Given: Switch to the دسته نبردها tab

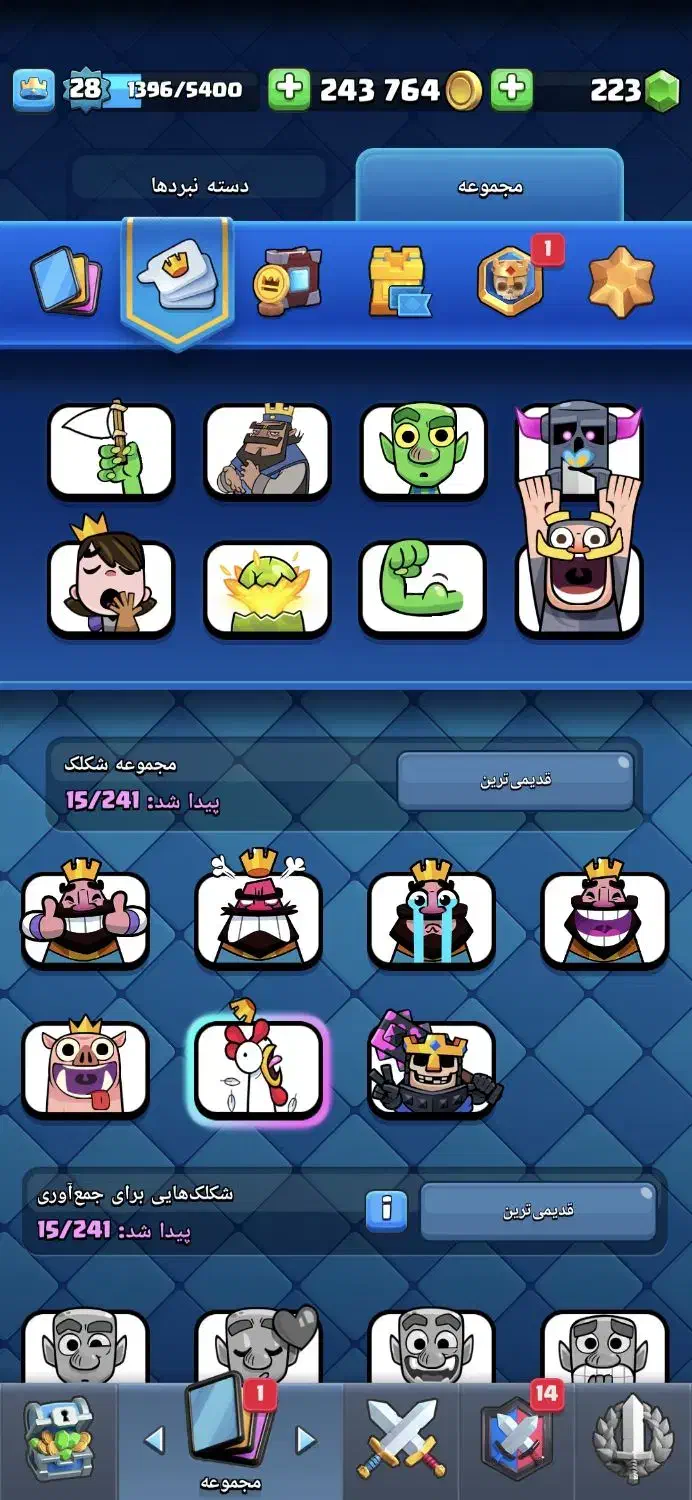Looking at the screenshot, I should point(200,186).
